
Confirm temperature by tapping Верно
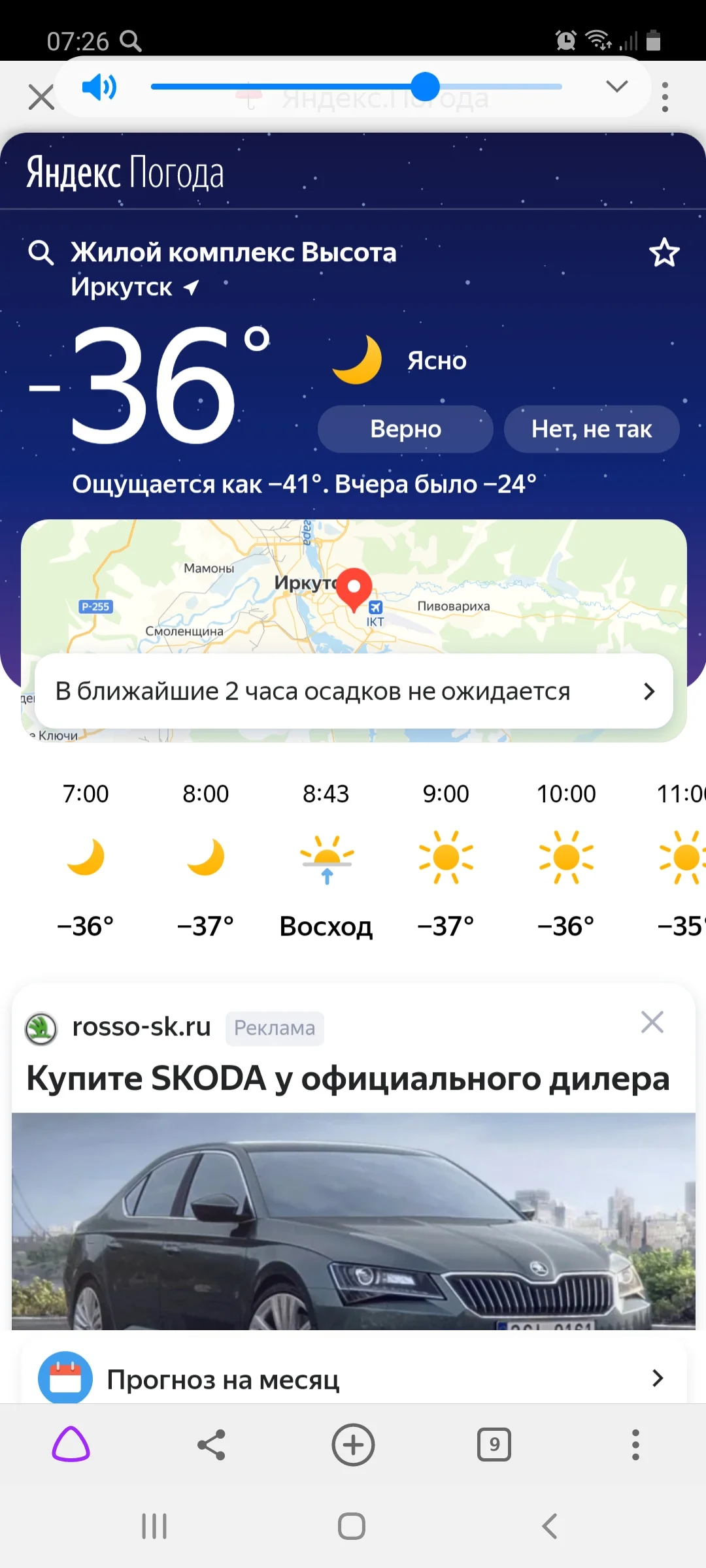pyautogui.click(x=405, y=429)
